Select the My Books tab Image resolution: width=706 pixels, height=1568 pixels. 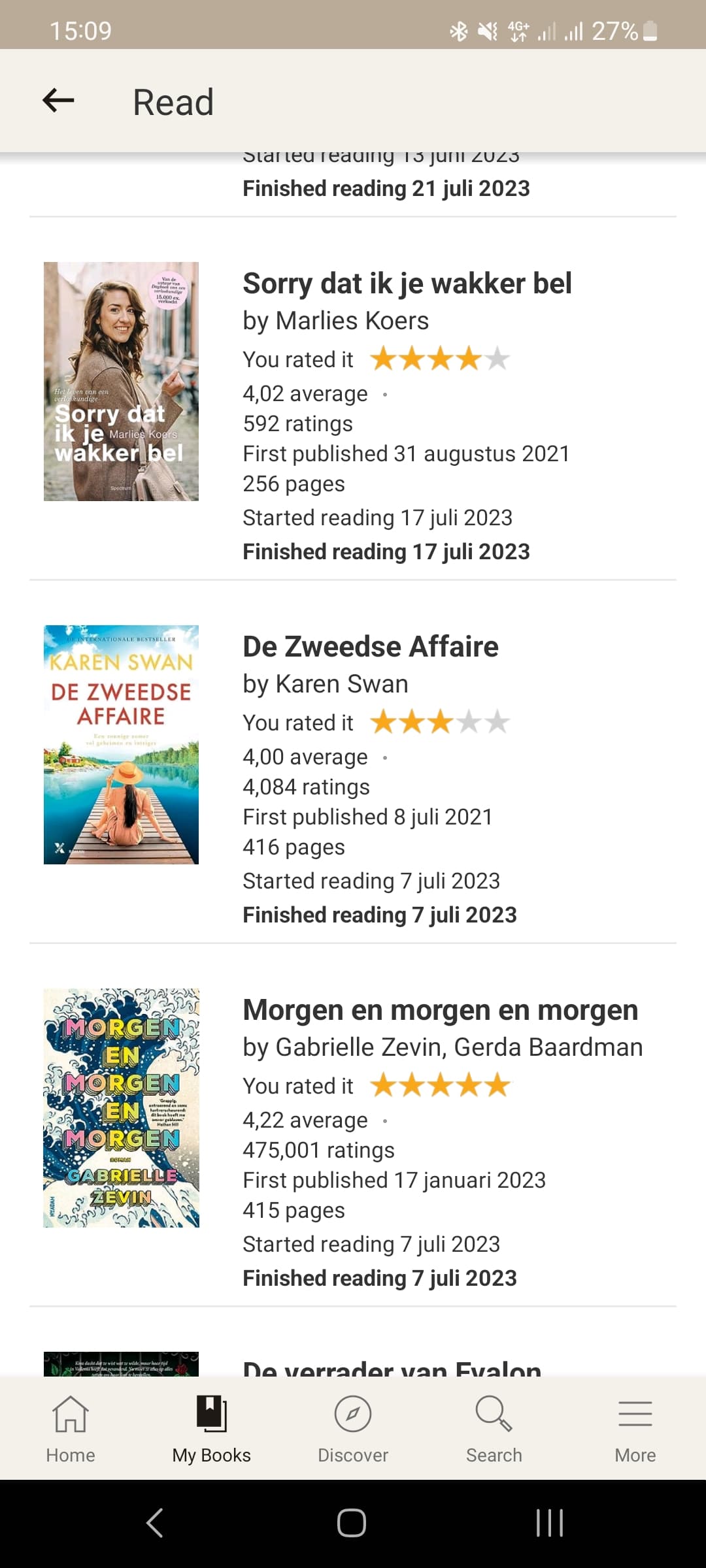212,1429
